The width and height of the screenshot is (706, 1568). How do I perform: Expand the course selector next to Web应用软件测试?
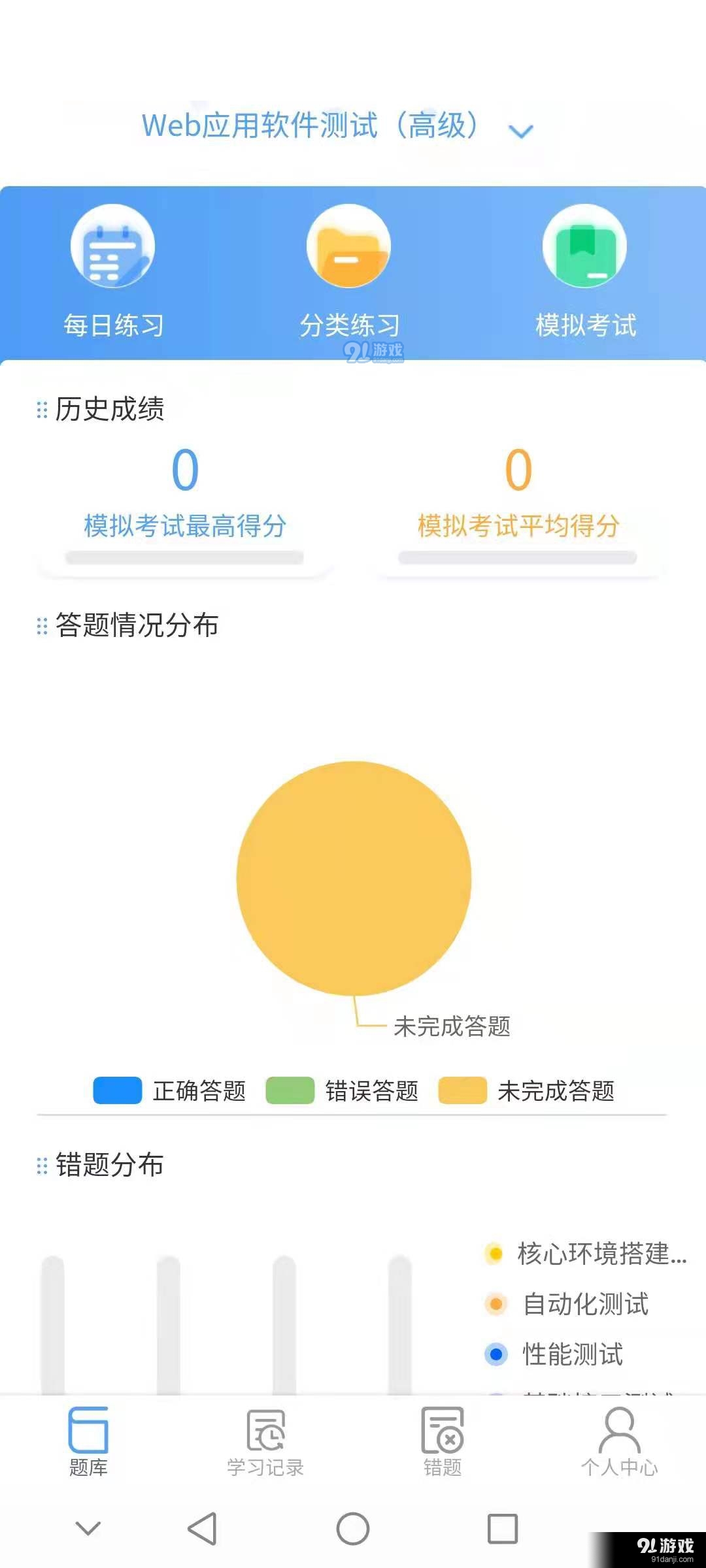(x=520, y=130)
